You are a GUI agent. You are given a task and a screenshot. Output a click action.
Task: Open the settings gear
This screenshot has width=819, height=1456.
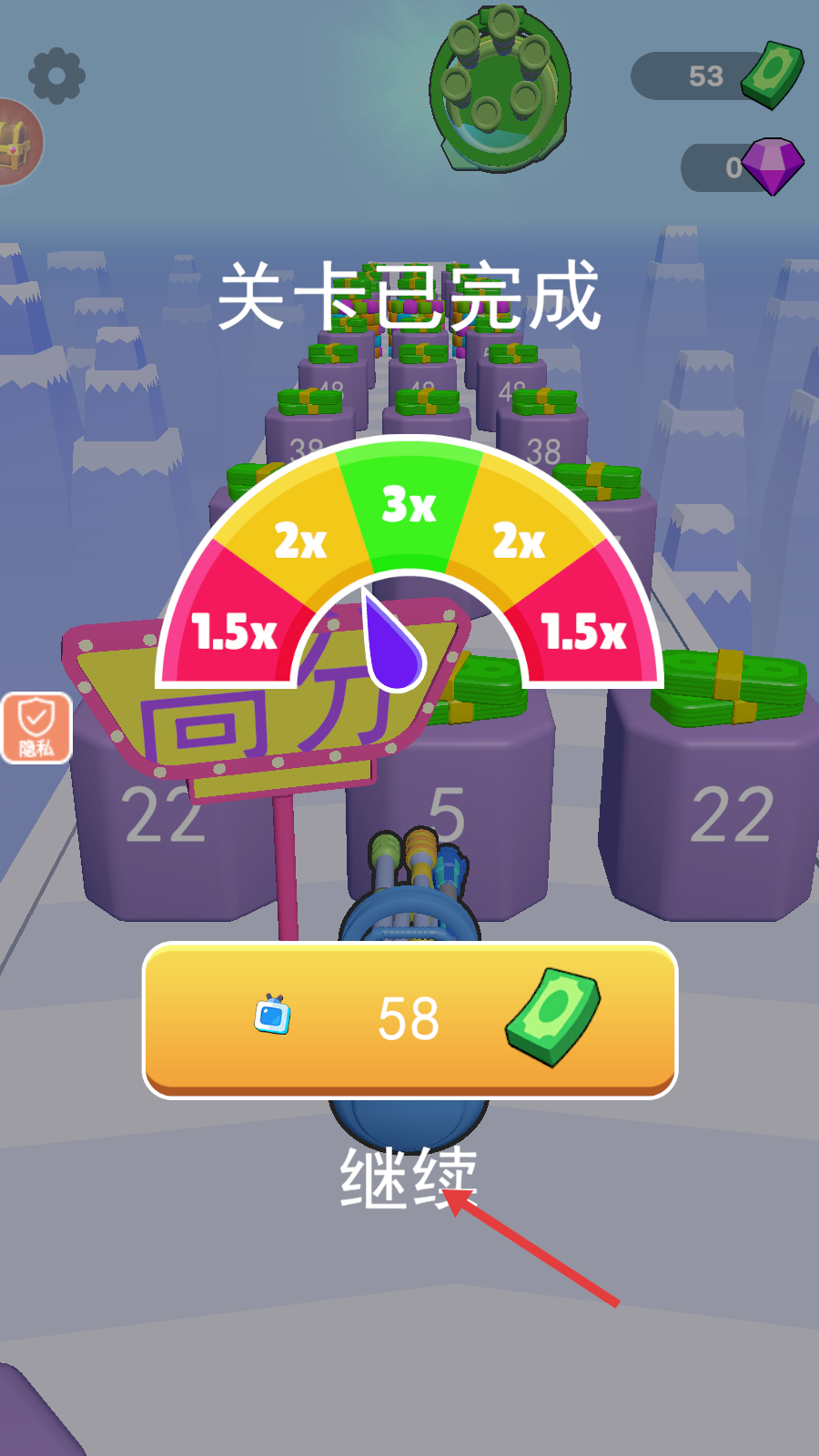tap(56, 76)
